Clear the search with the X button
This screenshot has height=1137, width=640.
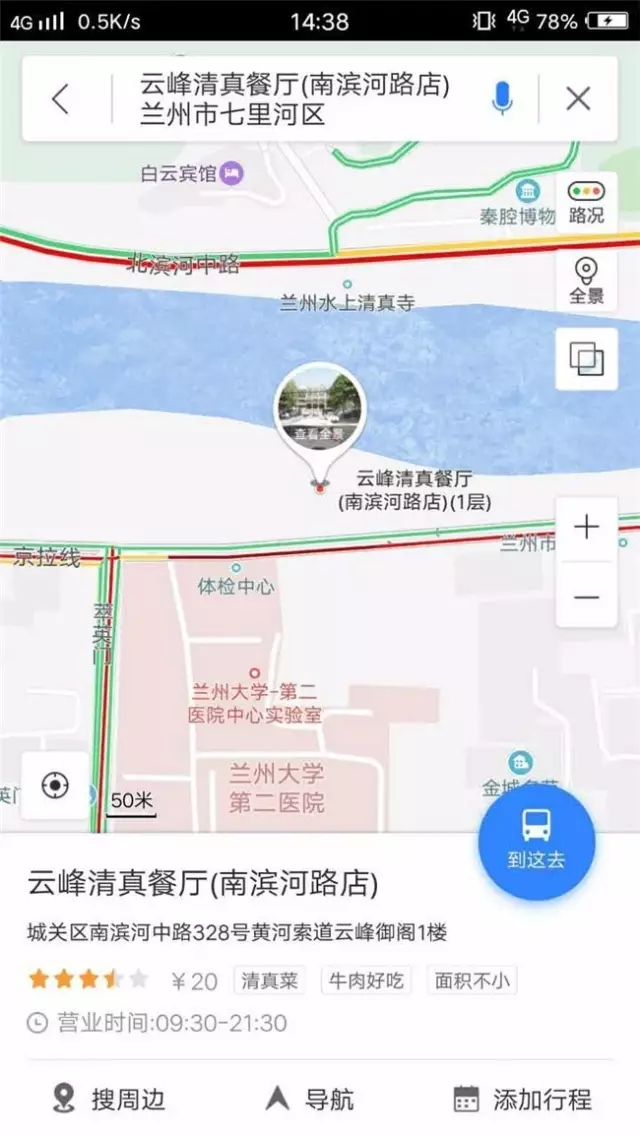point(578,99)
